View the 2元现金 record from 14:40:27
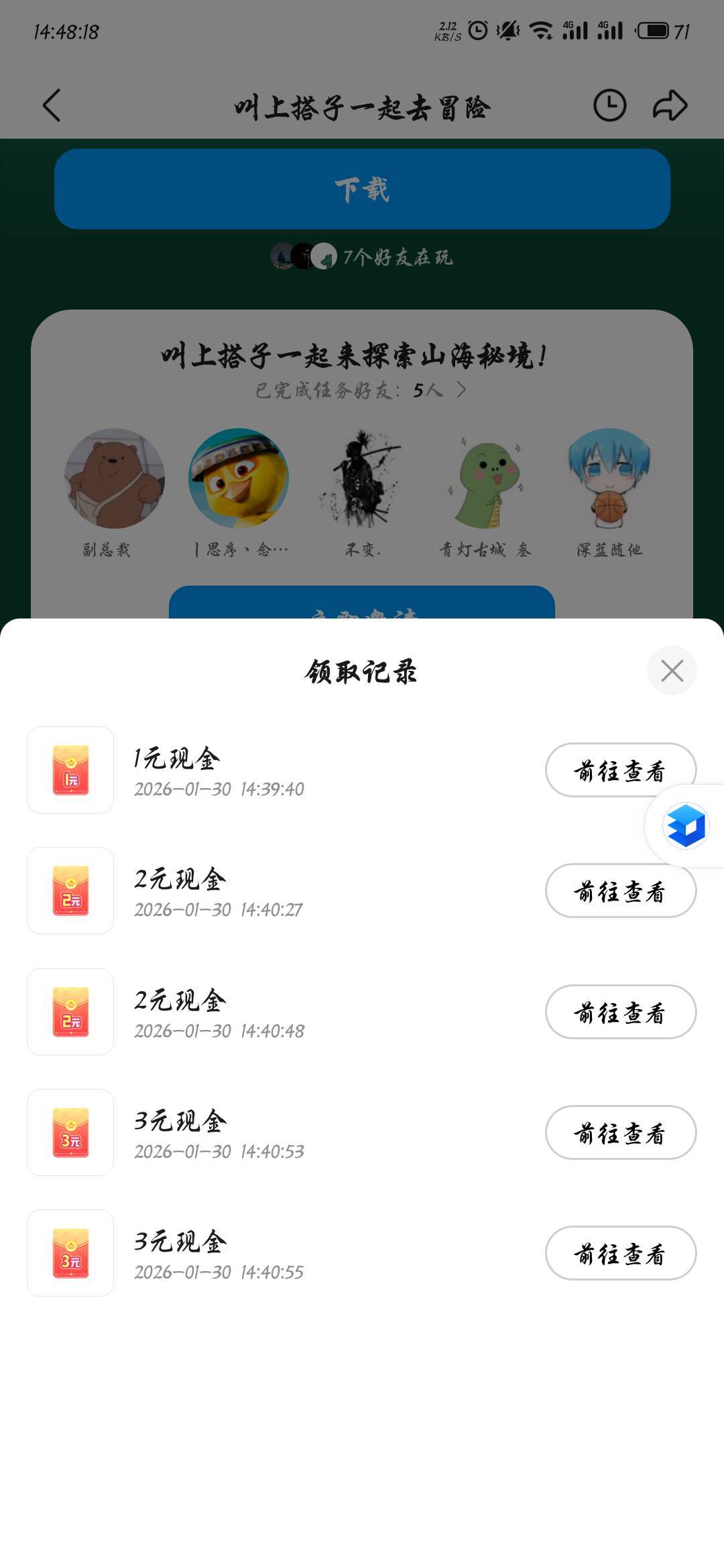Screen dimensions: 724x1568 620,891
